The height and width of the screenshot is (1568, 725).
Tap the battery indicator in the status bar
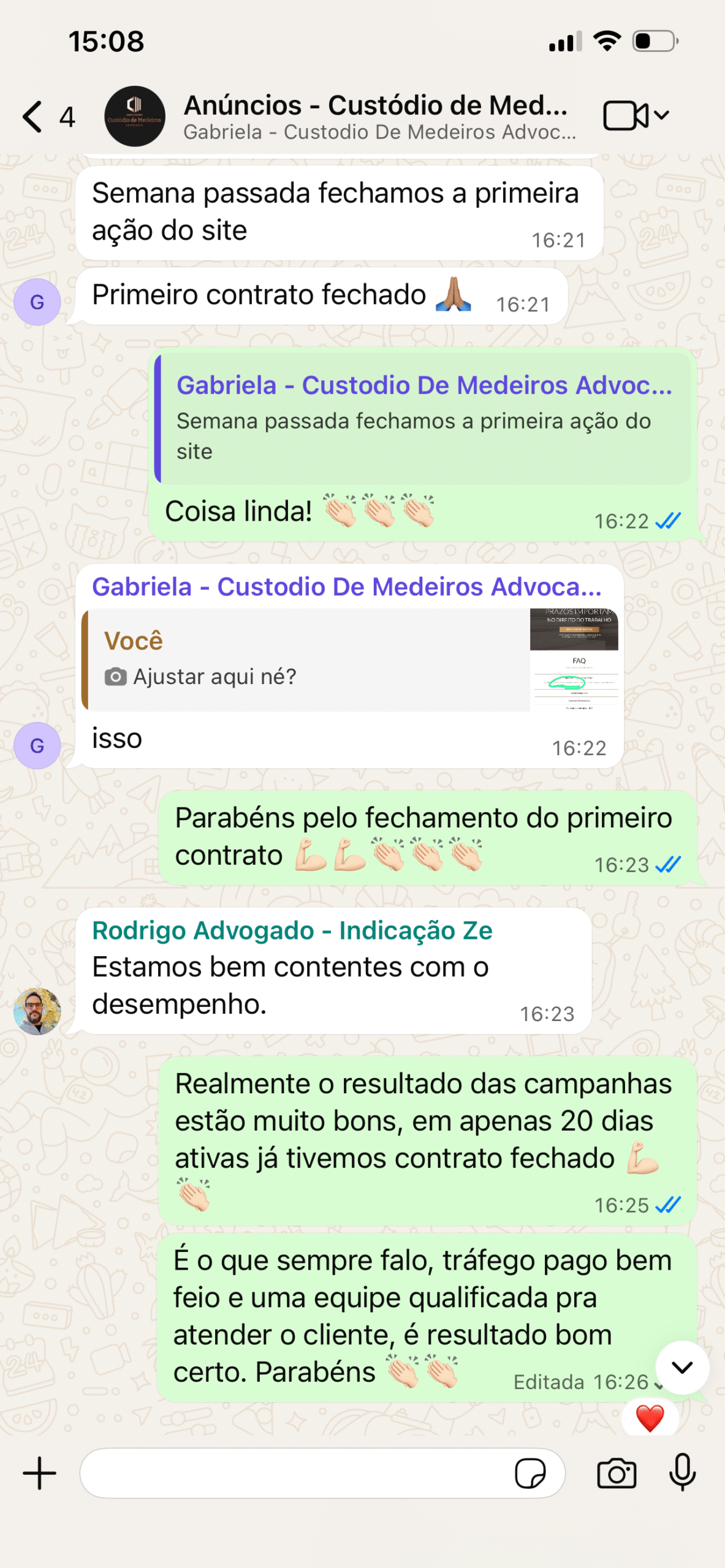point(653,40)
